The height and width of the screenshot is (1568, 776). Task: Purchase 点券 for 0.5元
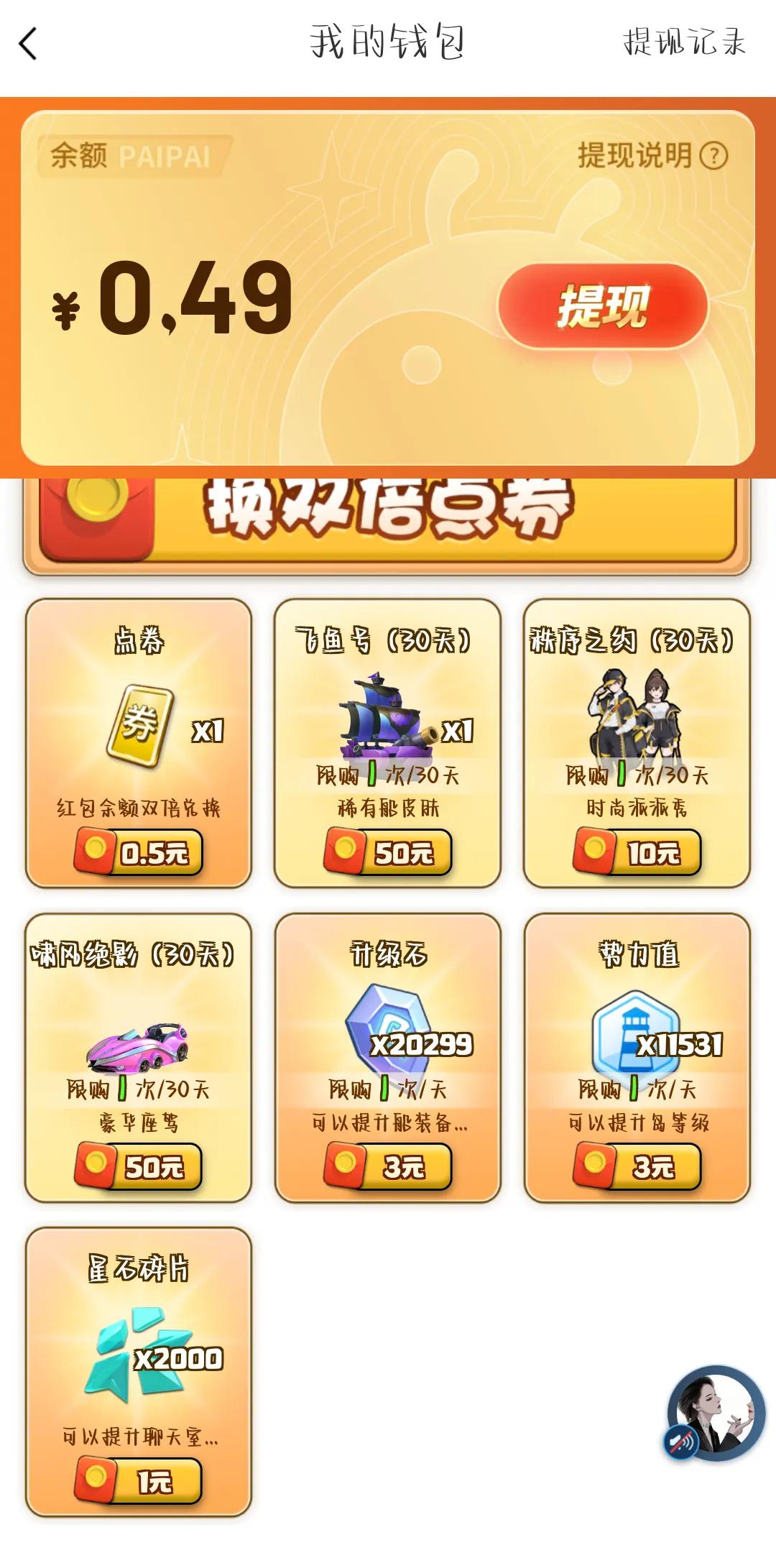click(x=141, y=849)
